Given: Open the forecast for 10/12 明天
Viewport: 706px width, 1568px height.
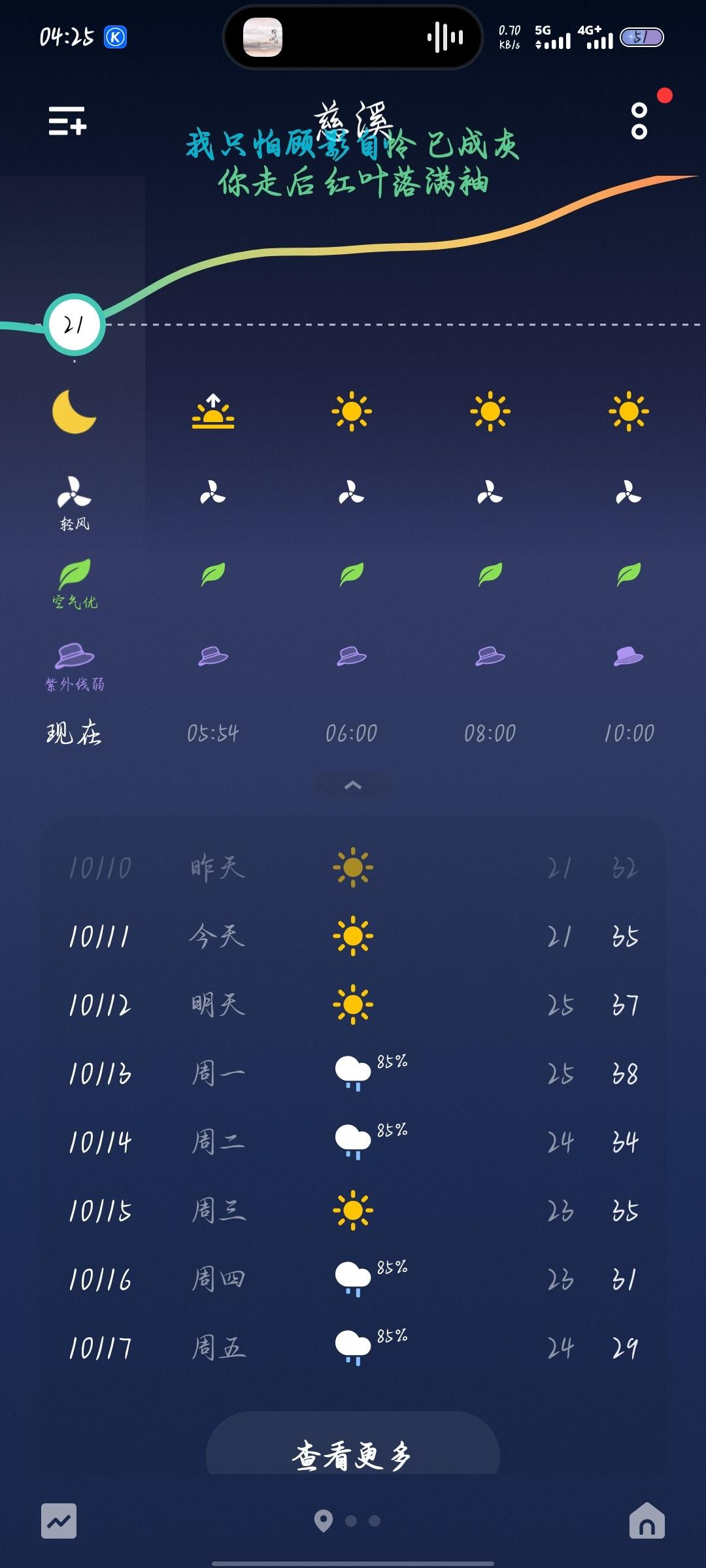Looking at the screenshot, I should 353,1005.
